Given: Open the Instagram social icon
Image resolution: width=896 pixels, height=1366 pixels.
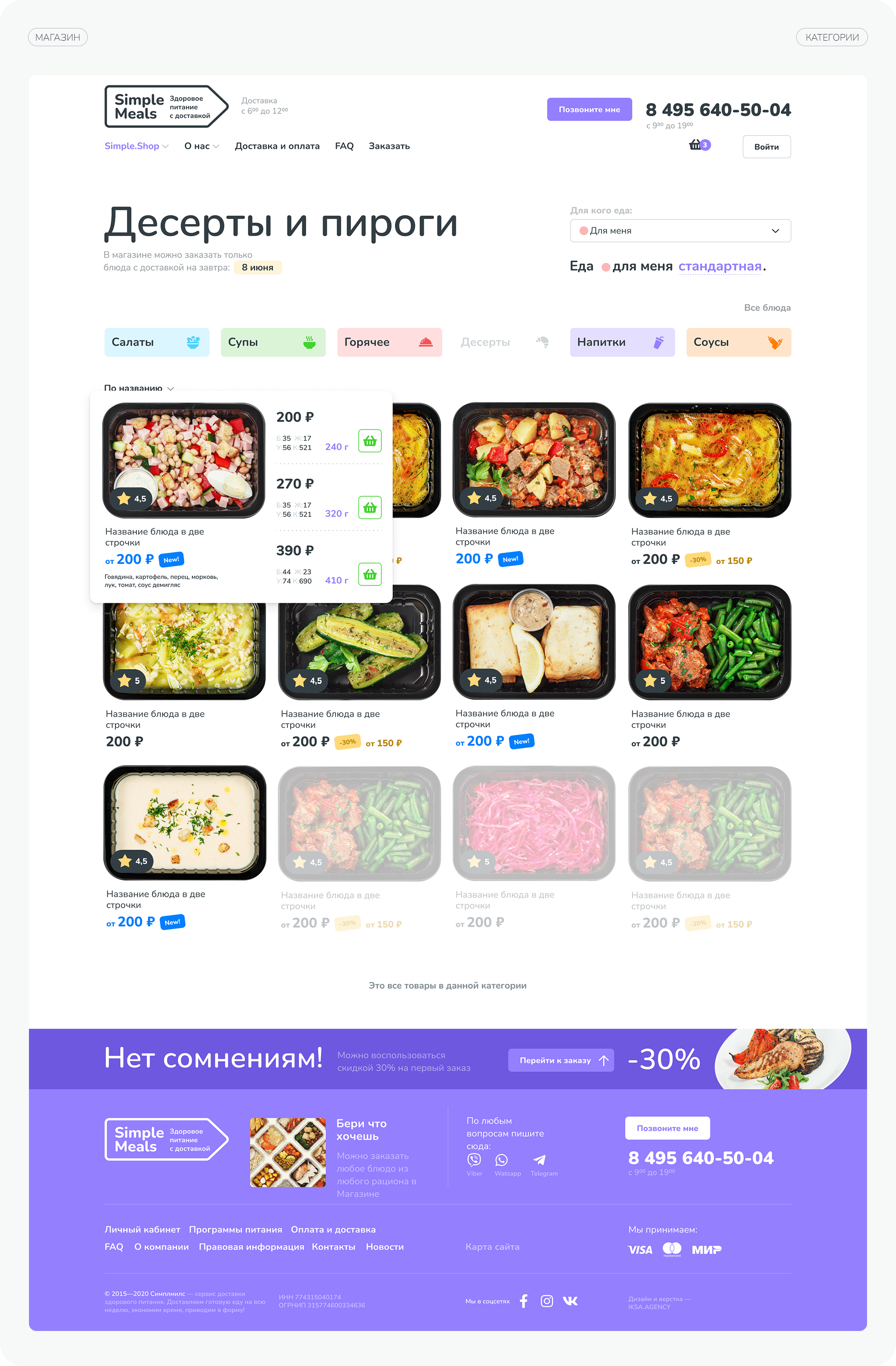Looking at the screenshot, I should [x=546, y=1301].
